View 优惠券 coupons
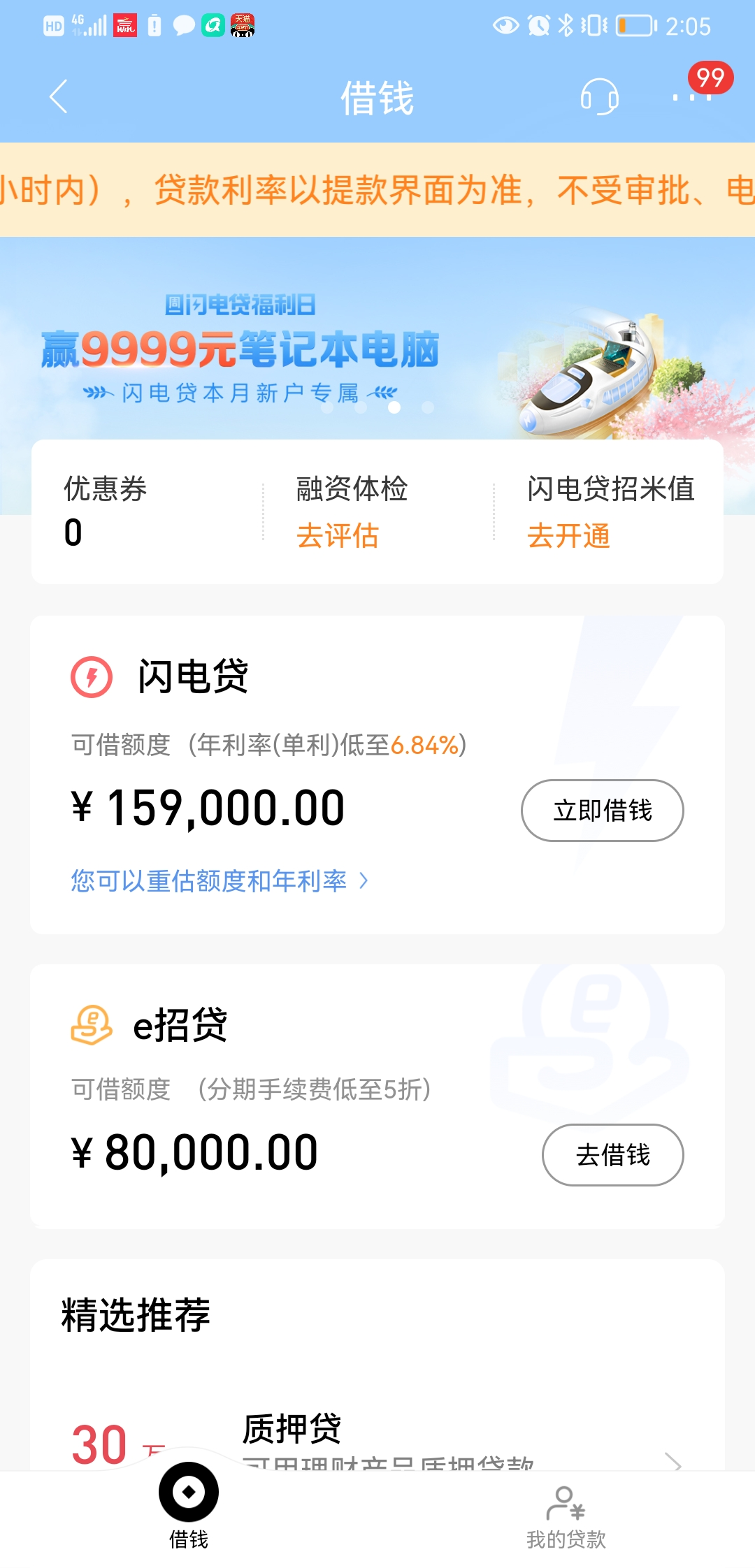The width and height of the screenshot is (755, 1568). coord(105,511)
